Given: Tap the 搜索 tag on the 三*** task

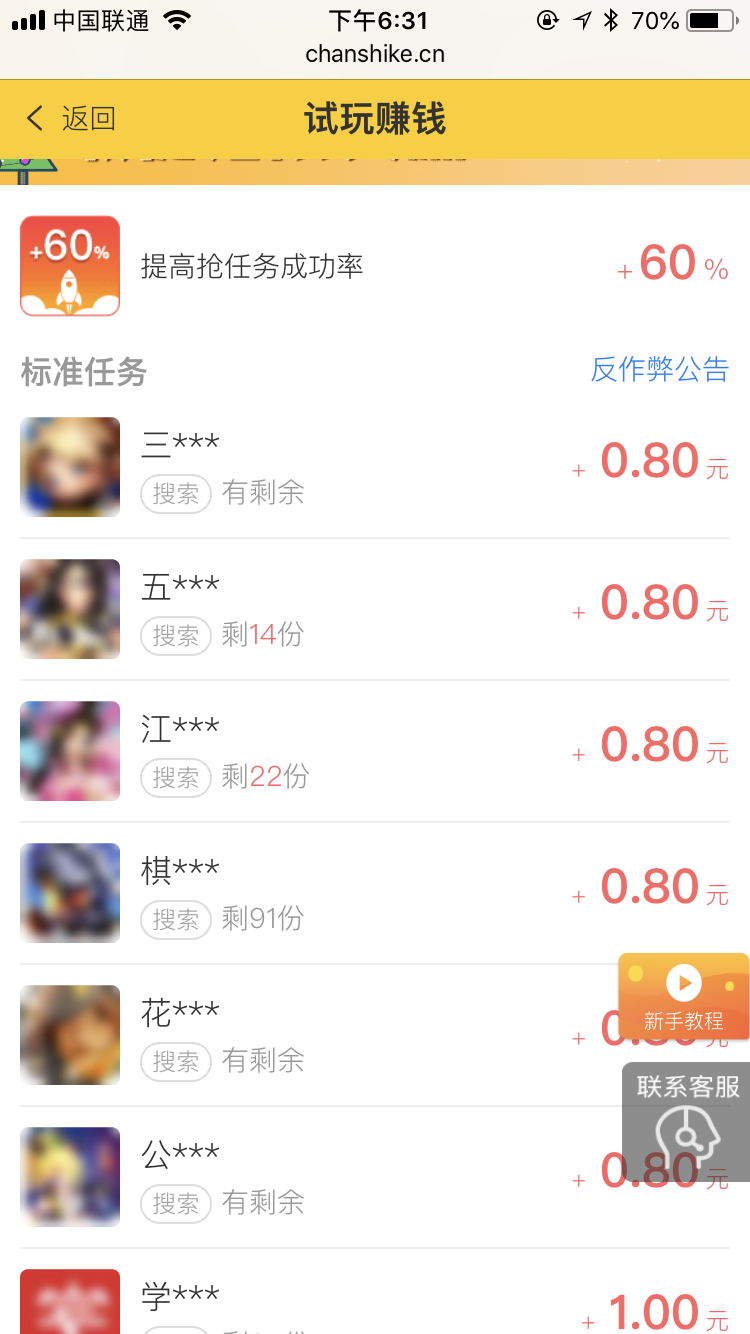Looking at the screenshot, I should [175, 493].
